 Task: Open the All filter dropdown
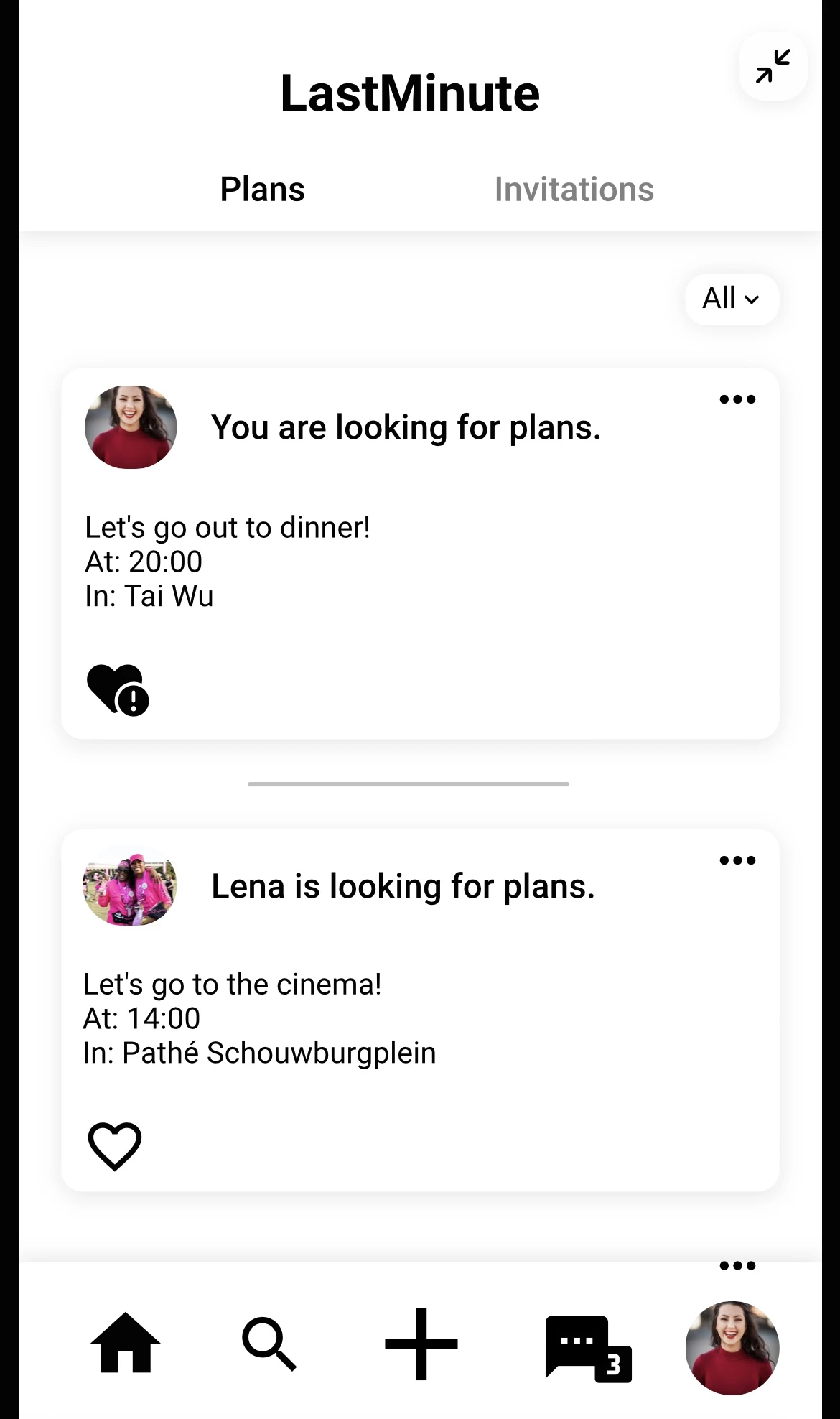[731, 299]
